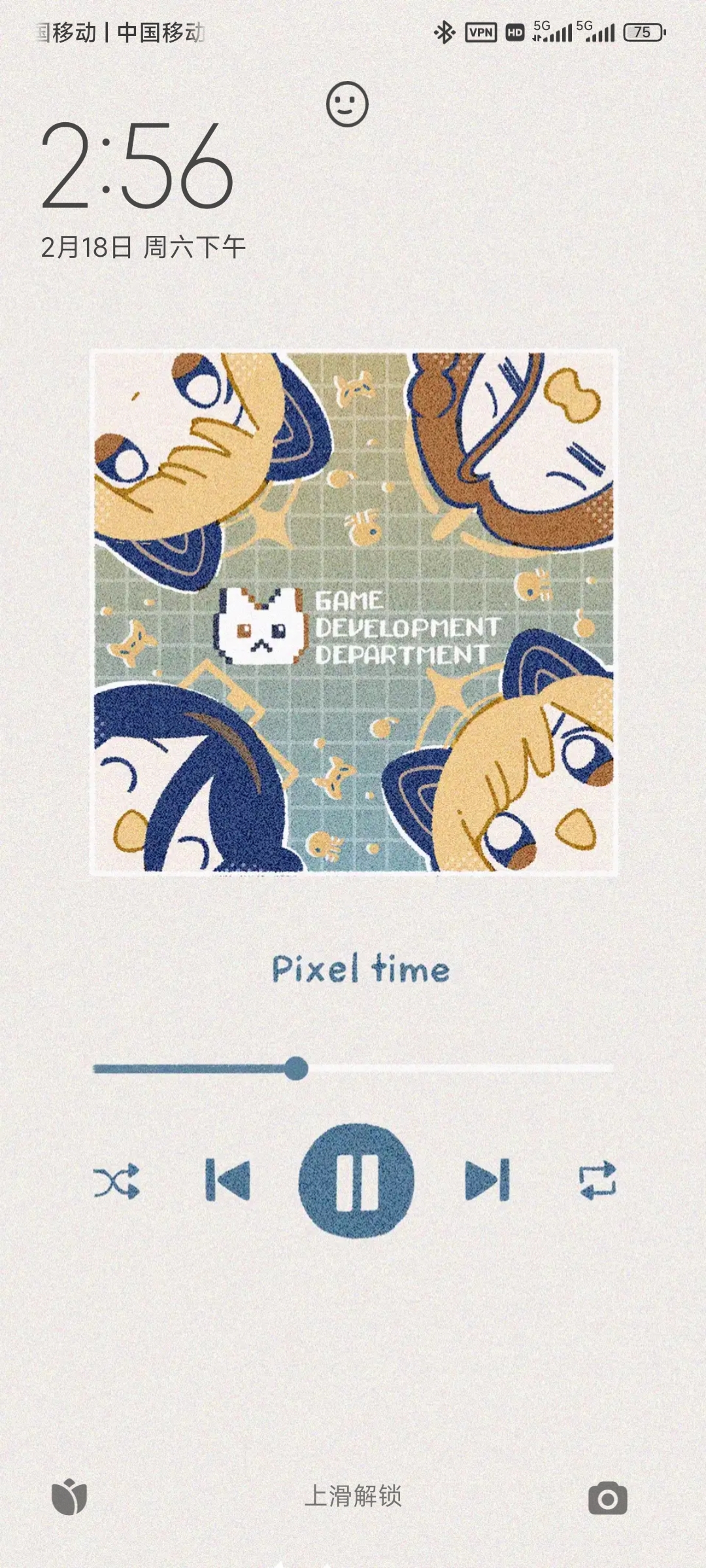This screenshot has width=706, height=1568.
Task: Tap the tulip-shaped shortcut icon
Action: click(x=69, y=1497)
